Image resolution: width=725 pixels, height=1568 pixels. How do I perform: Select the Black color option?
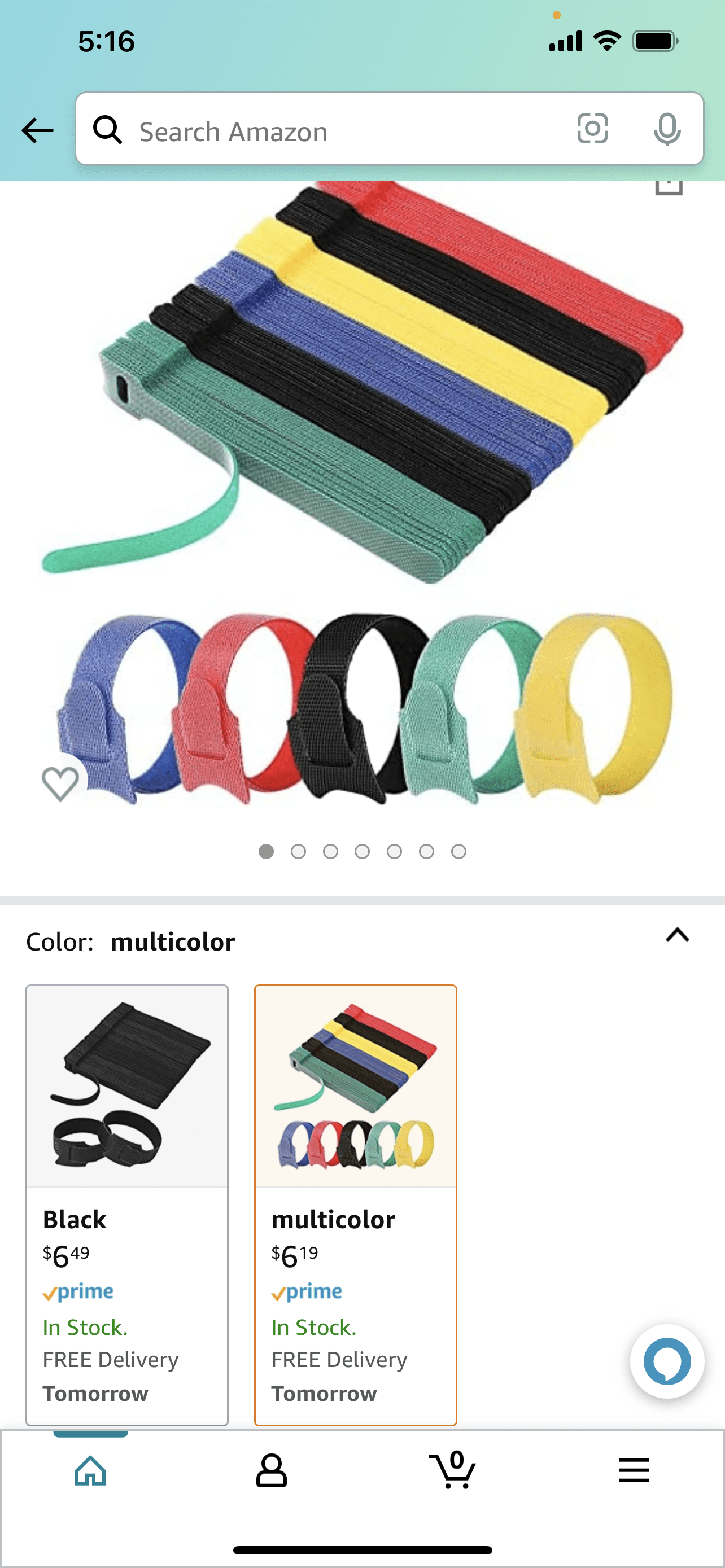pos(127,1204)
